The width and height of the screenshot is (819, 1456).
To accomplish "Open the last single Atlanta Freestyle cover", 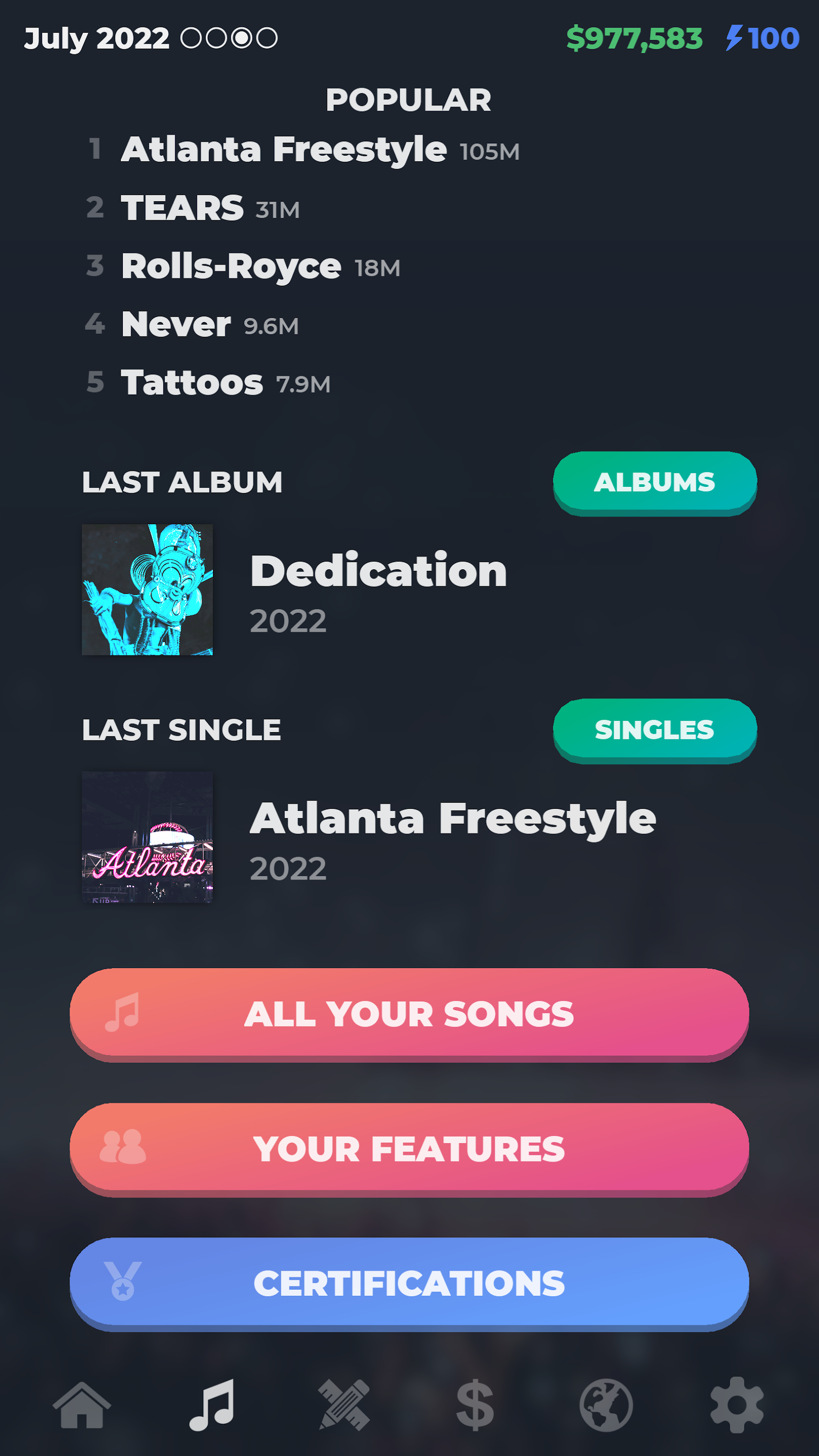I will (147, 837).
